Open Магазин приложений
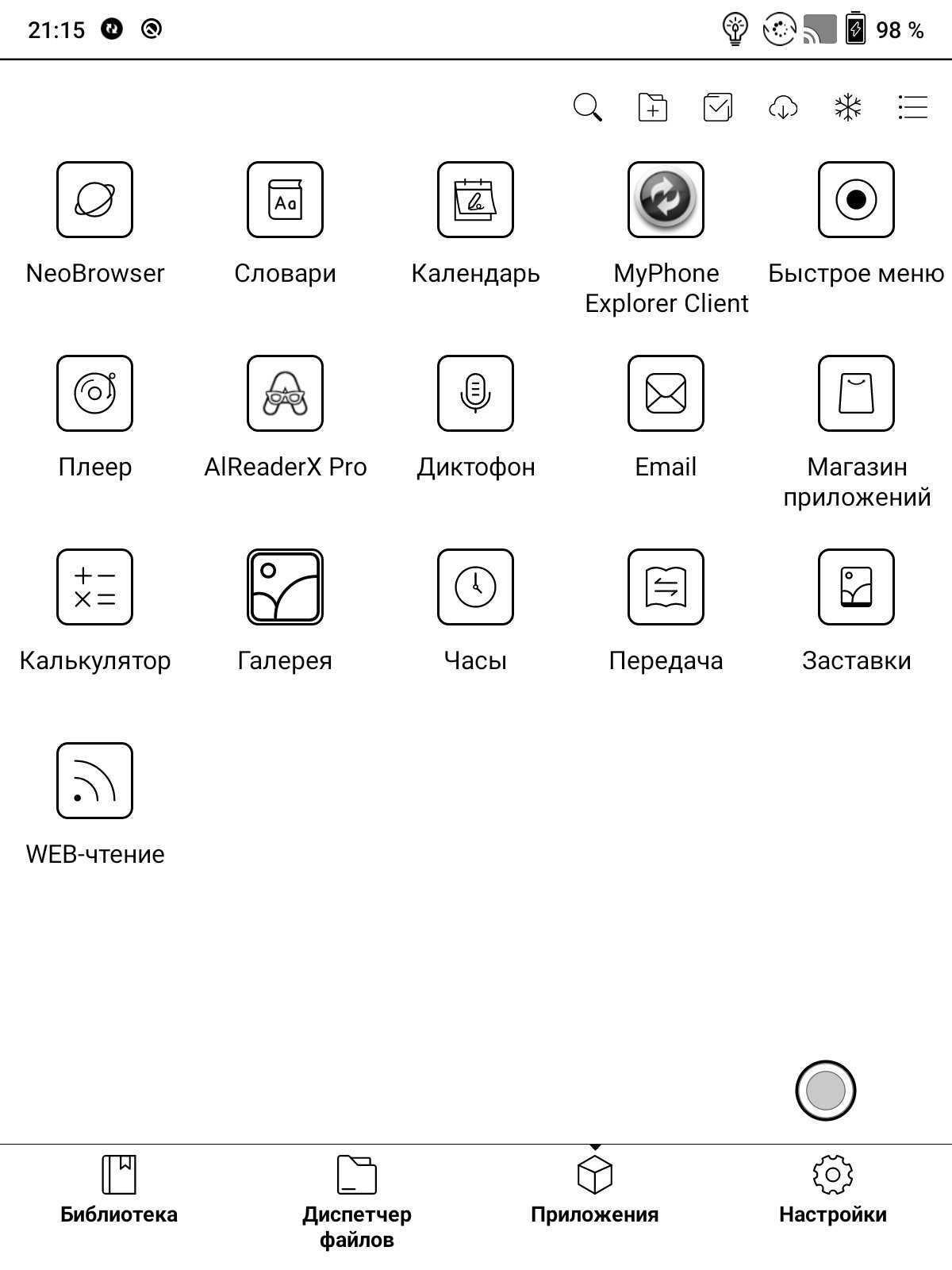The image size is (952, 1270). [856, 394]
